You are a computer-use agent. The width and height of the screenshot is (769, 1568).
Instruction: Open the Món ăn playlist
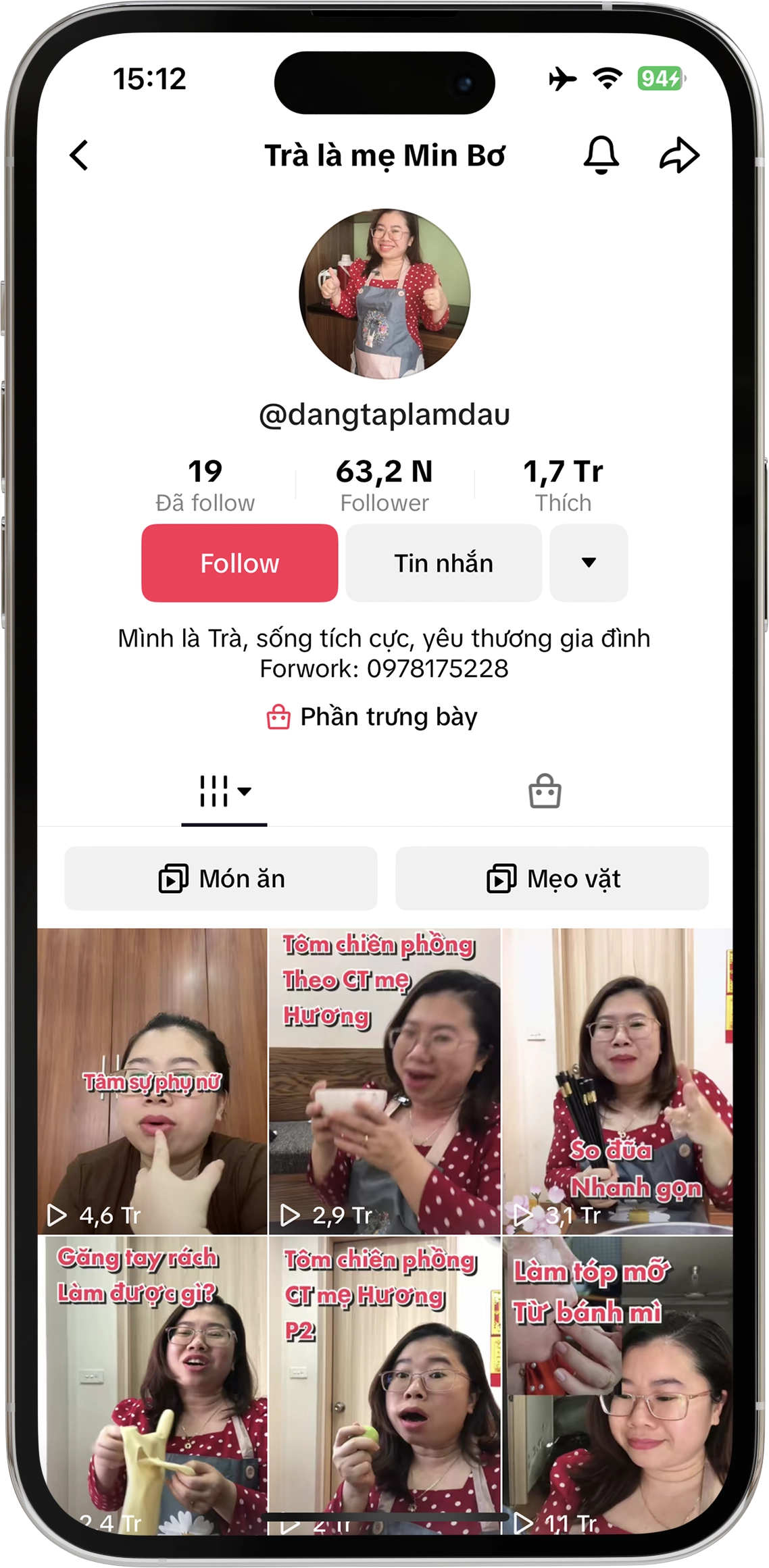click(x=221, y=878)
